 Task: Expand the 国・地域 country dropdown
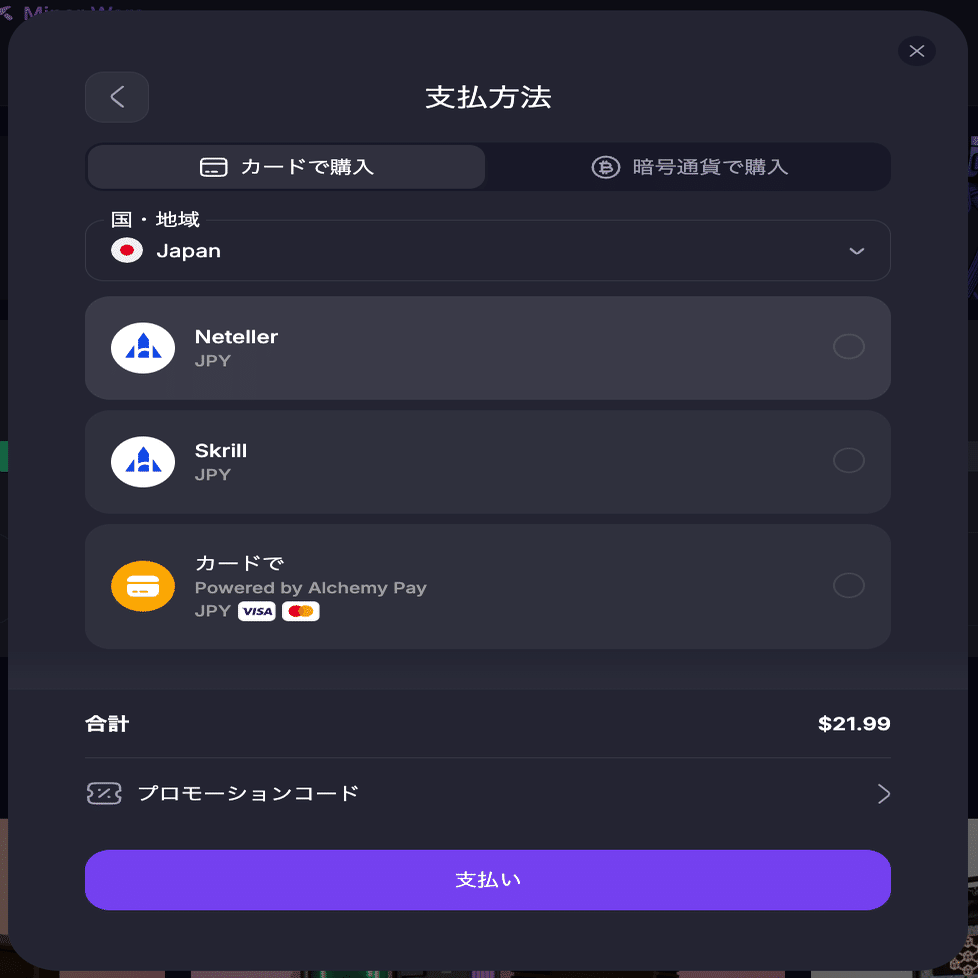pos(487,251)
